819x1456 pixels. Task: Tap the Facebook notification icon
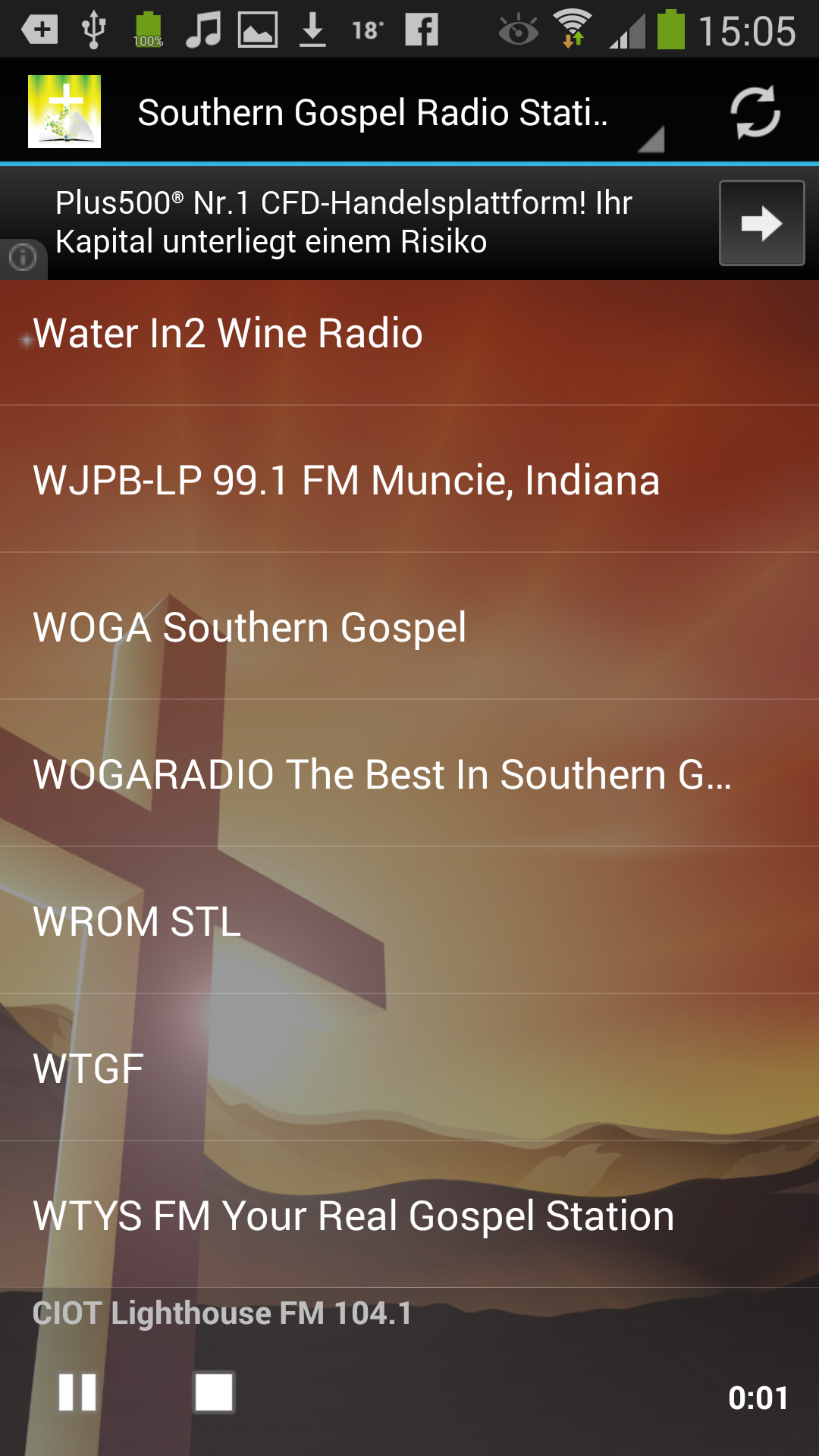coord(422,30)
